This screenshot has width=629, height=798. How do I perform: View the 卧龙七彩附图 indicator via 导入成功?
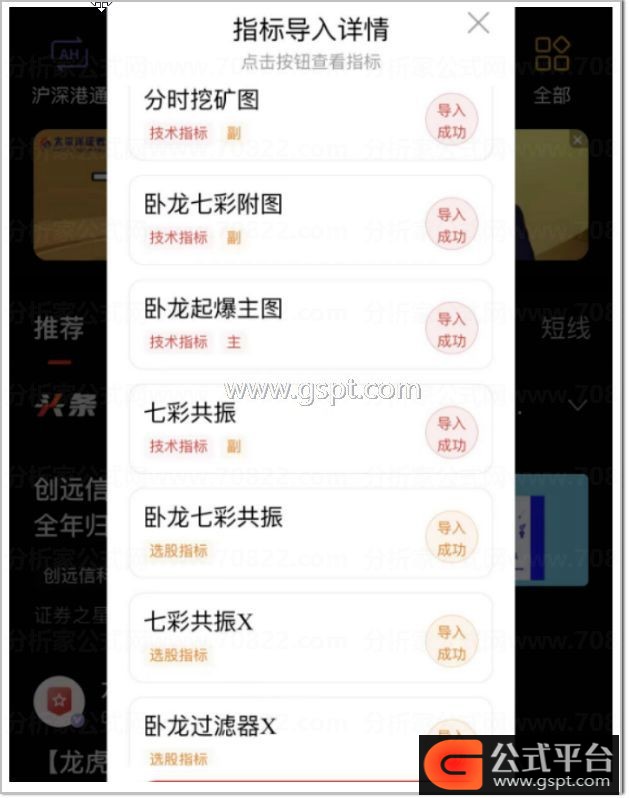click(451, 226)
